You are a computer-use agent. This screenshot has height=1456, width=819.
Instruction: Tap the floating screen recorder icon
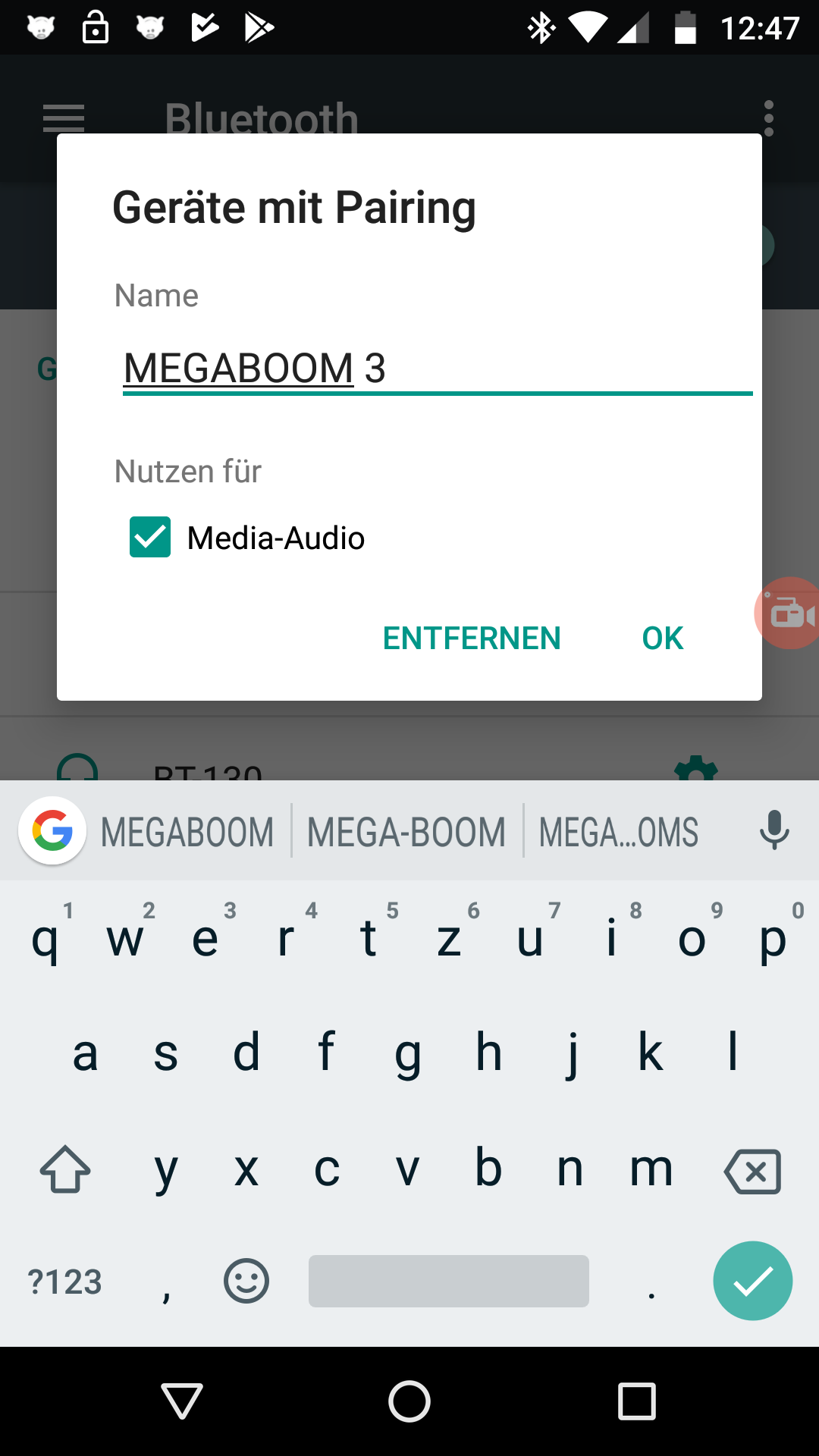(789, 613)
